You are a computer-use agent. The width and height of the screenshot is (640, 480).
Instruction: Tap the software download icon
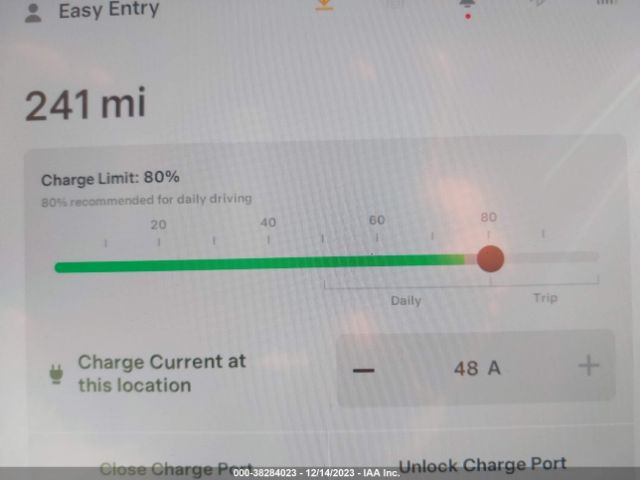[x=323, y=5]
